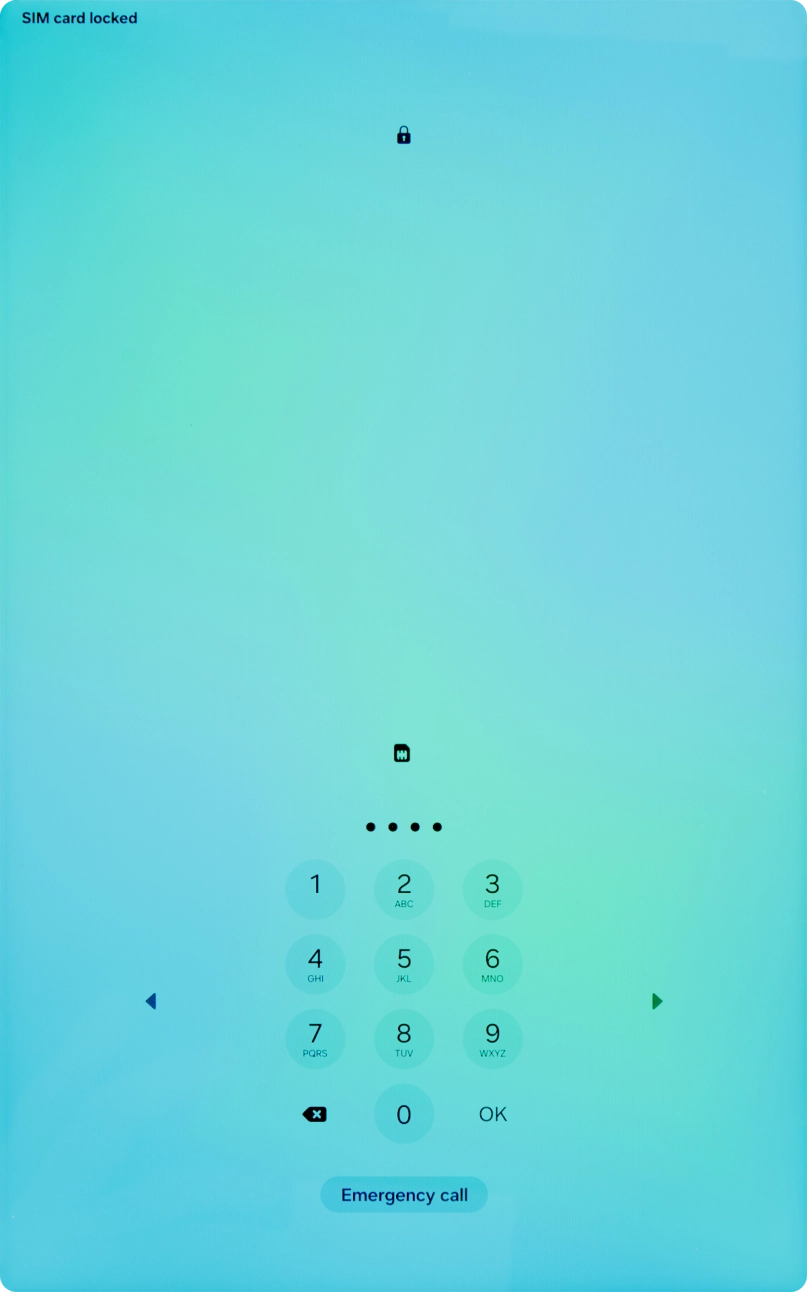Viewport: 807px width, 1292px height.
Task: Tap digit 2 with ABC letters
Action: [x=403, y=889]
